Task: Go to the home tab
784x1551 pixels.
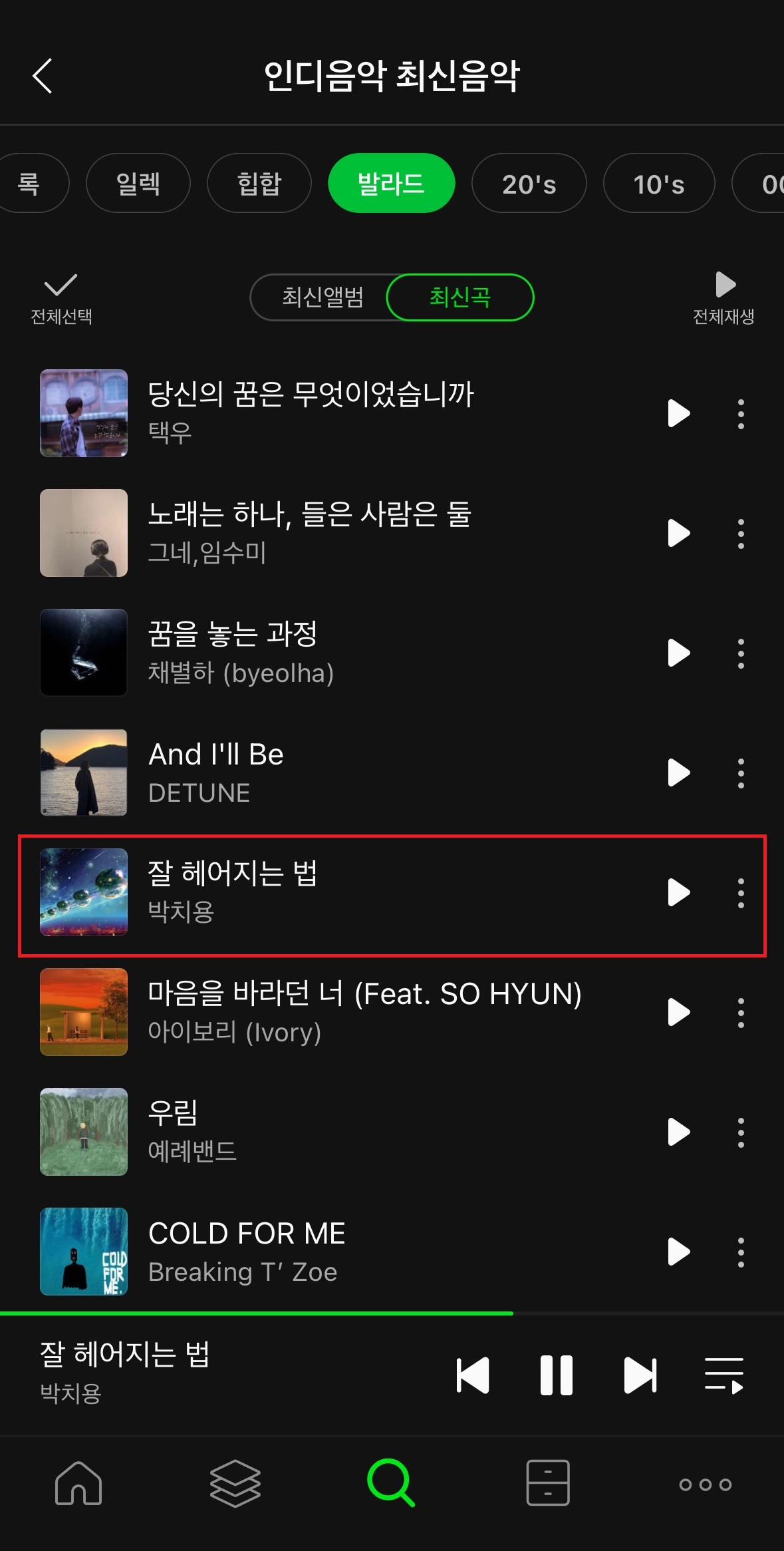Action: tap(78, 1483)
